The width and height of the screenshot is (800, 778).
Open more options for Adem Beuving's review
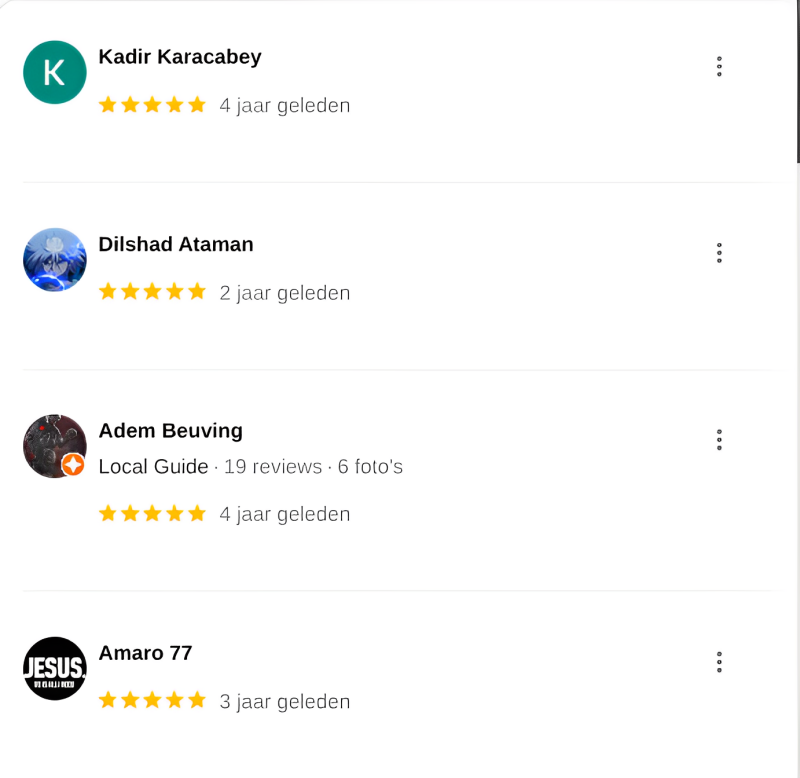point(719,440)
